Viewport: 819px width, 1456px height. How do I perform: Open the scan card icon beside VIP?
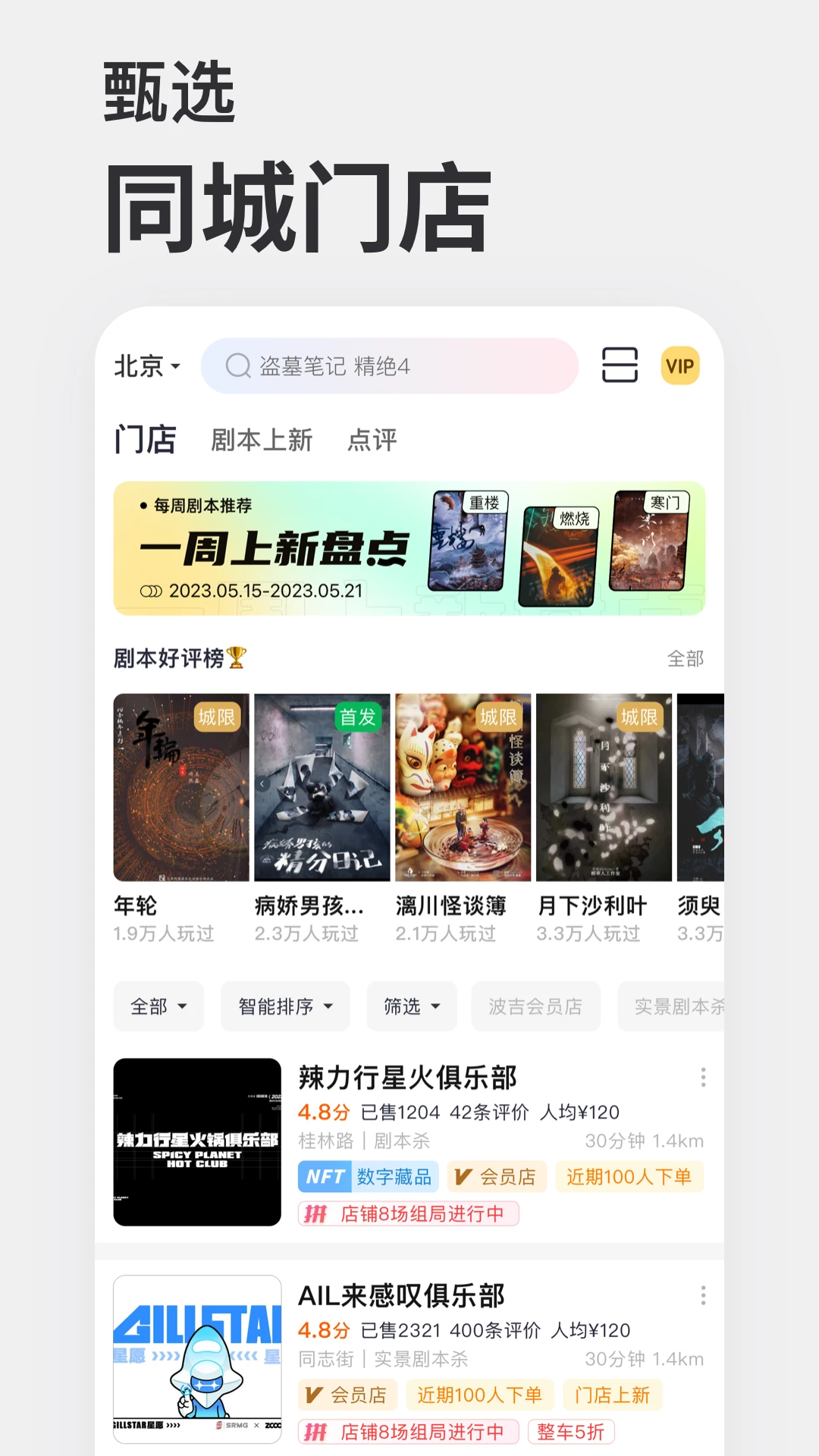(618, 366)
